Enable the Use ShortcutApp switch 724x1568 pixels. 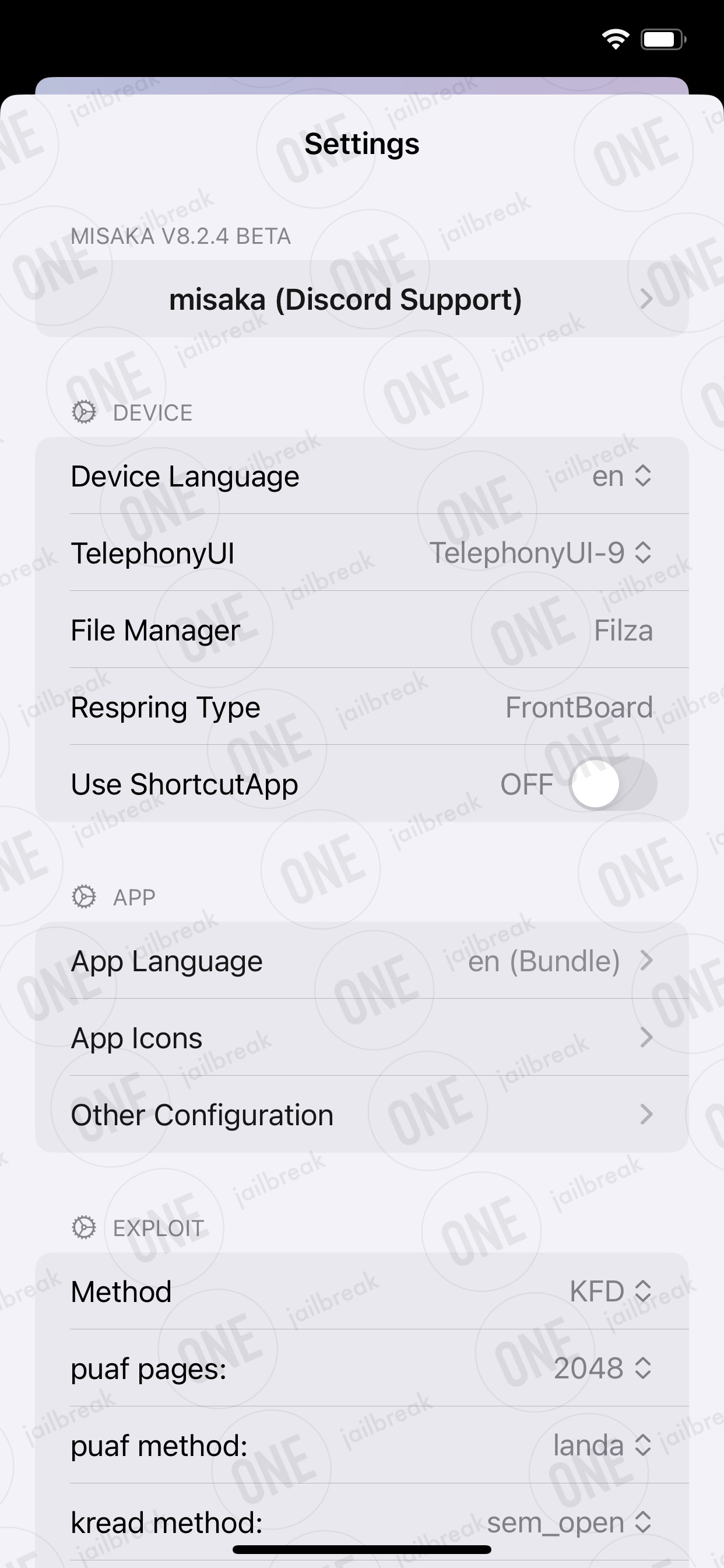coord(613,783)
